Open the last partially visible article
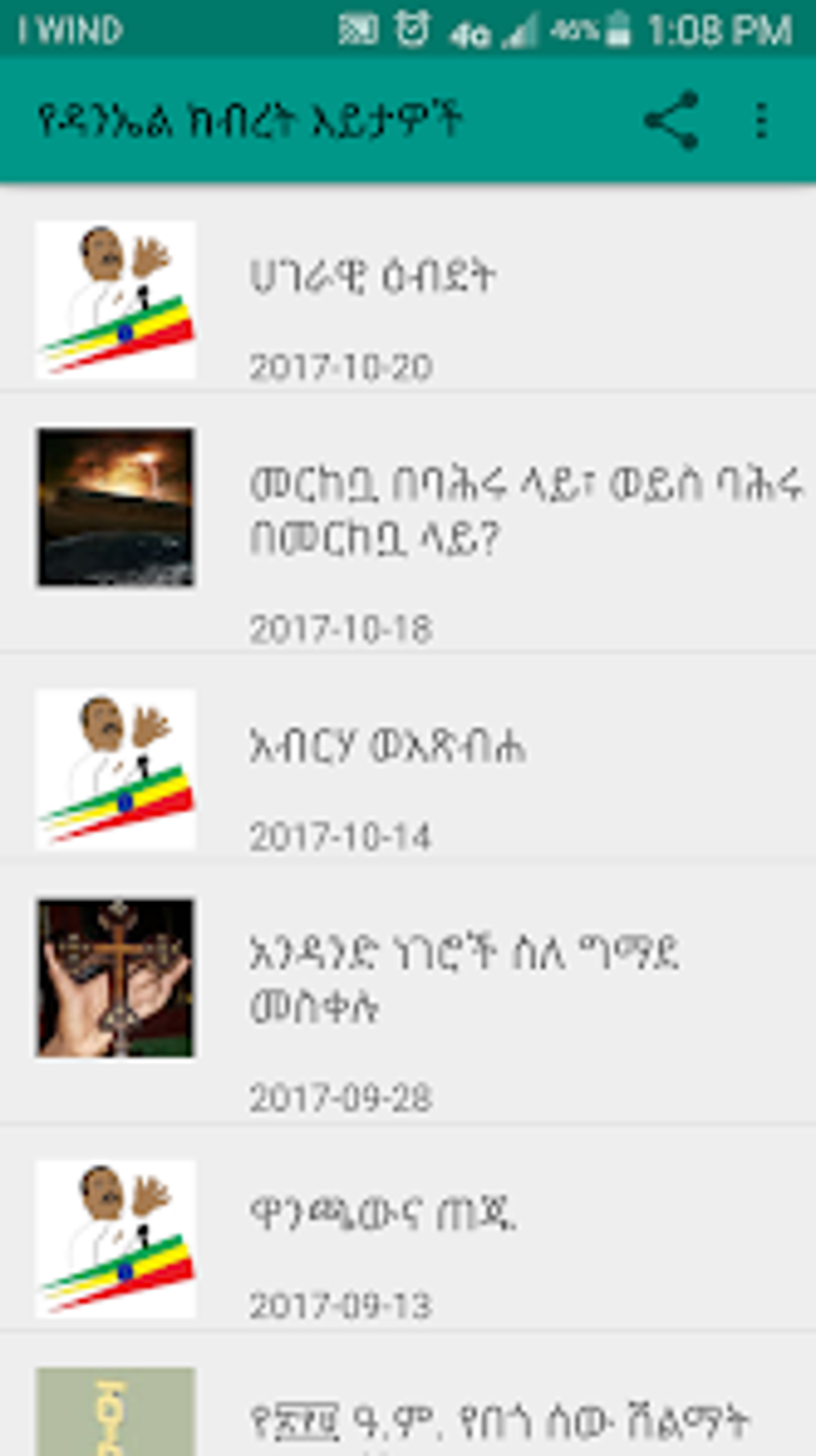Viewport: 816px width, 1456px height. point(408,1394)
